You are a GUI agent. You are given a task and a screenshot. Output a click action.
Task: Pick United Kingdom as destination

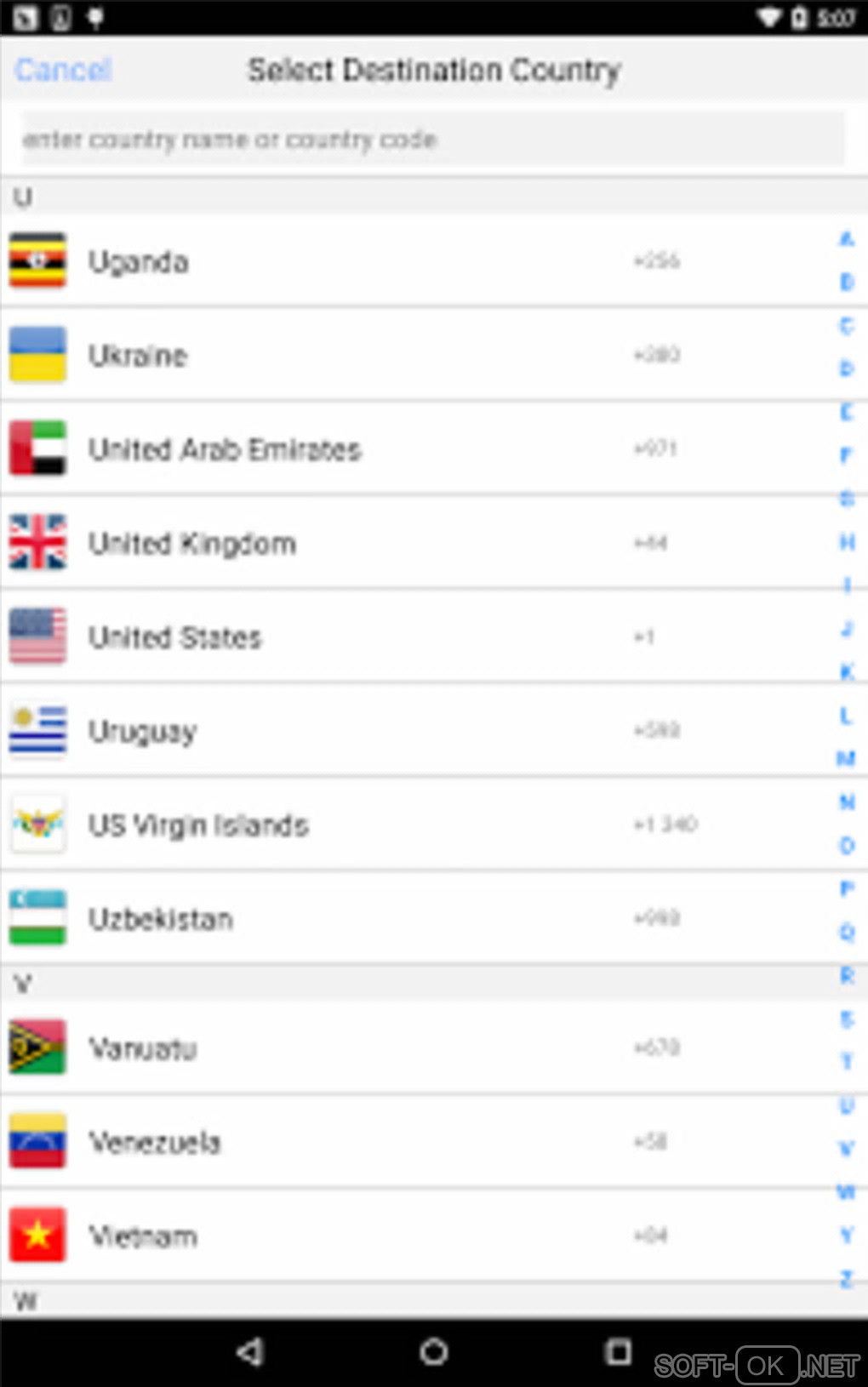click(x=340, y=543)
